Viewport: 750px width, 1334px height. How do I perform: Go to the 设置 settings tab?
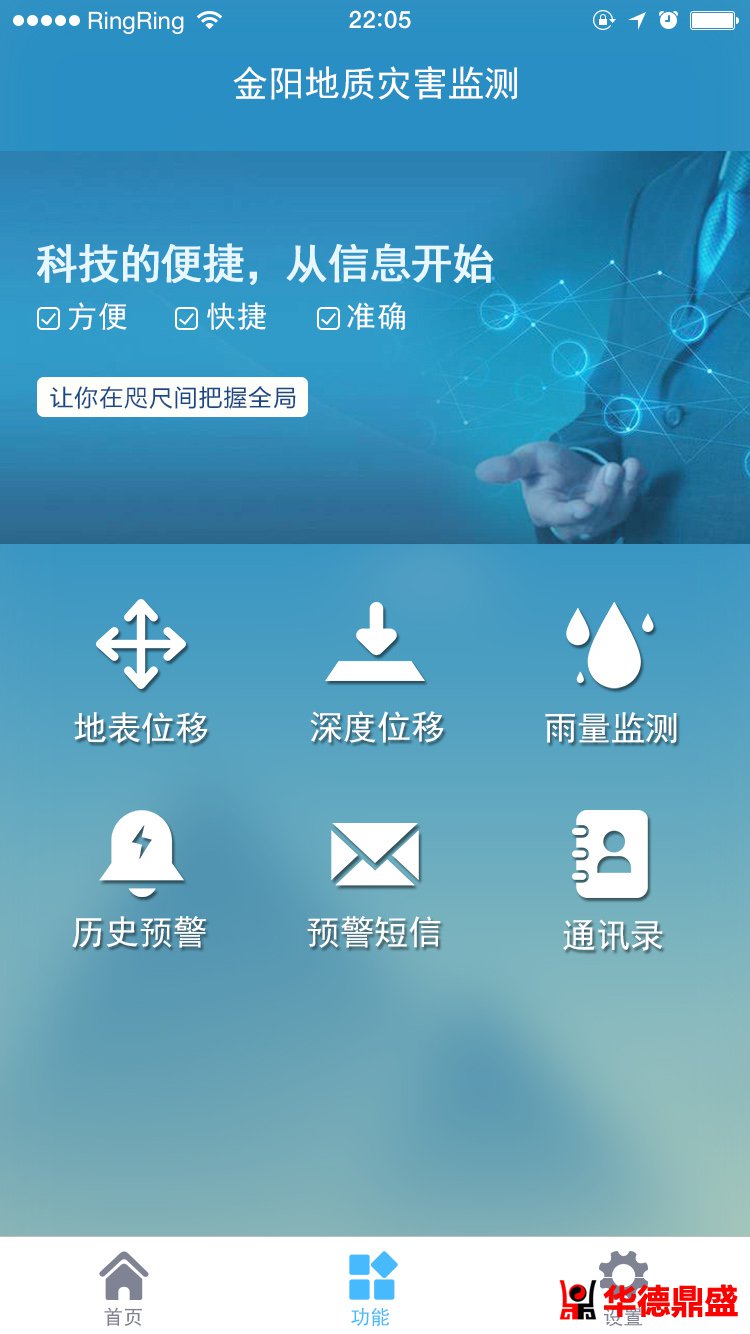tap(623, 1288)
